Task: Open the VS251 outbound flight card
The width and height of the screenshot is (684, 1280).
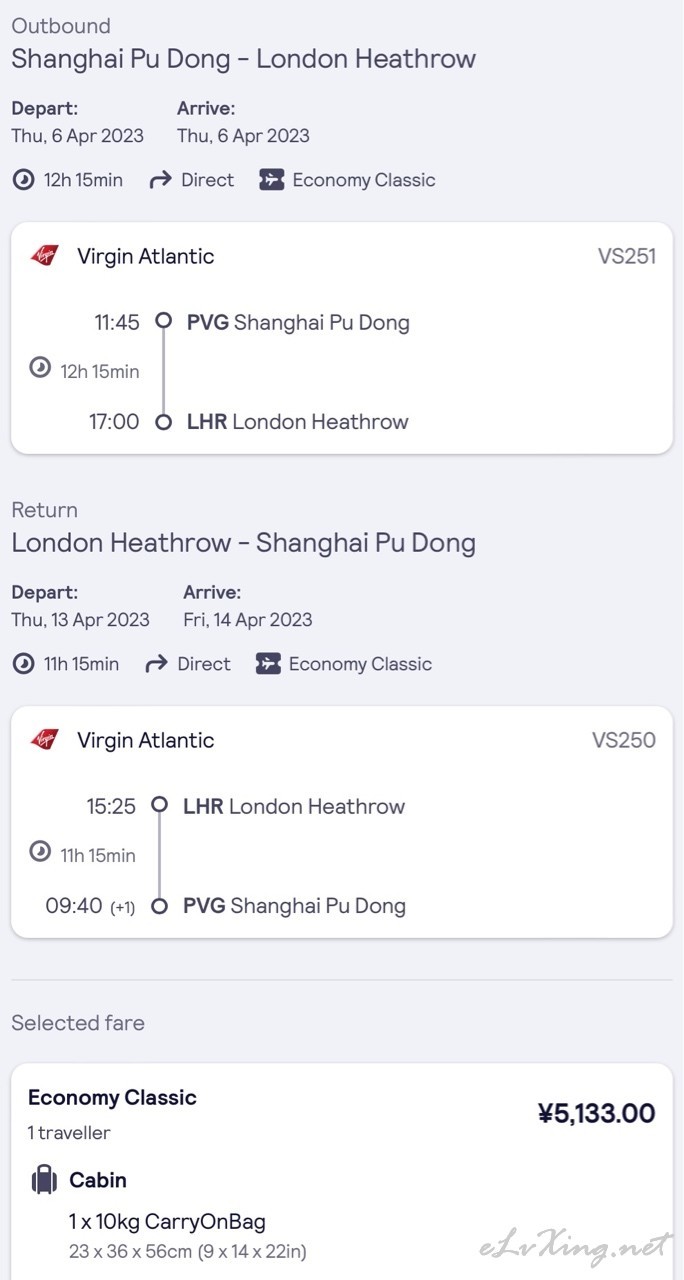Action: [342, 338]
